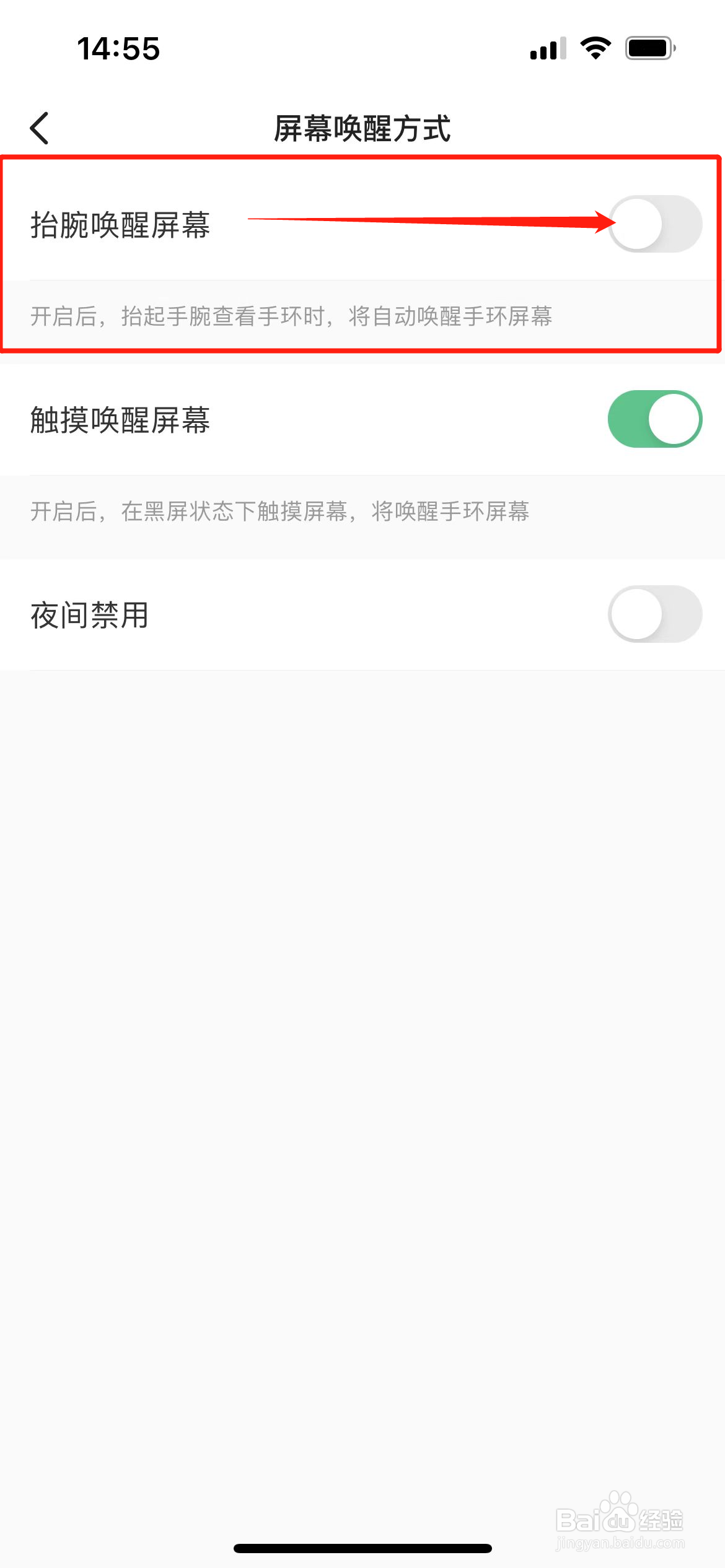Disable 触摸唤醒屏幕 (touch to wake)
The image size is (725, 1568).
654,419
